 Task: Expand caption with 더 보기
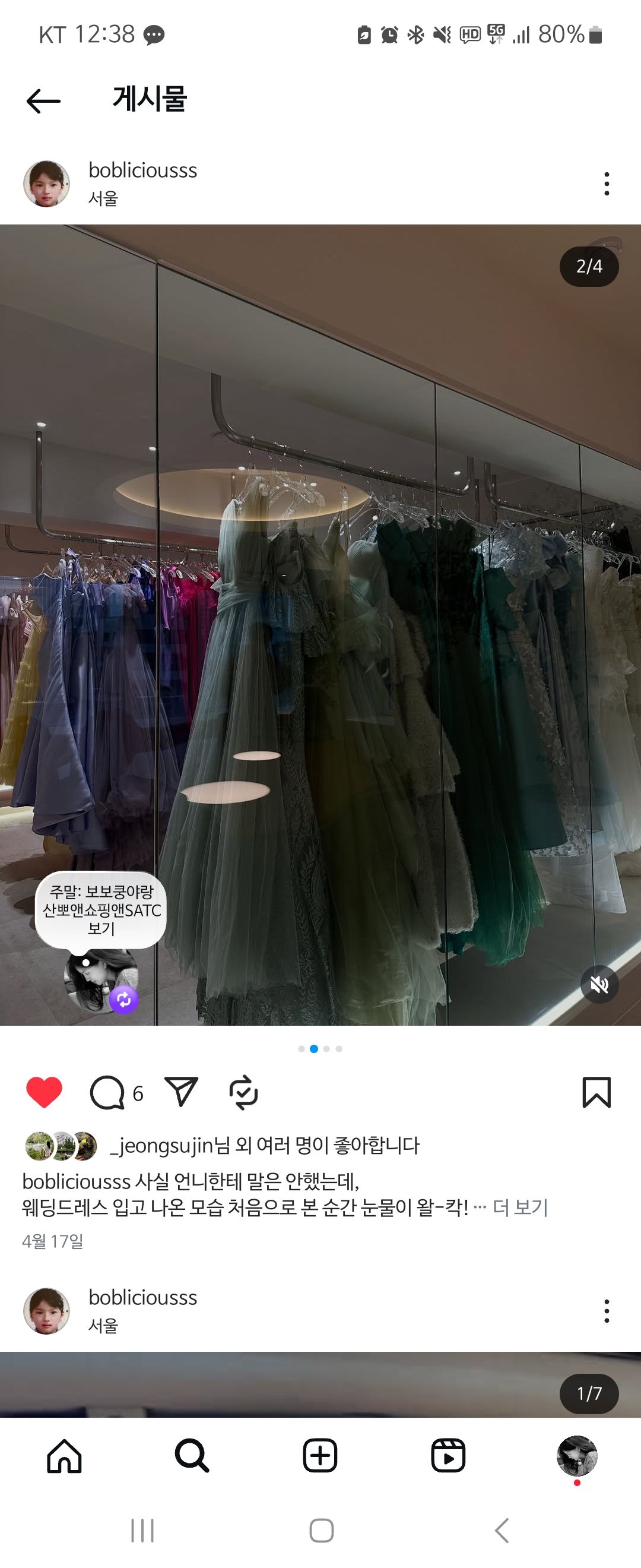coord(520,1207)
